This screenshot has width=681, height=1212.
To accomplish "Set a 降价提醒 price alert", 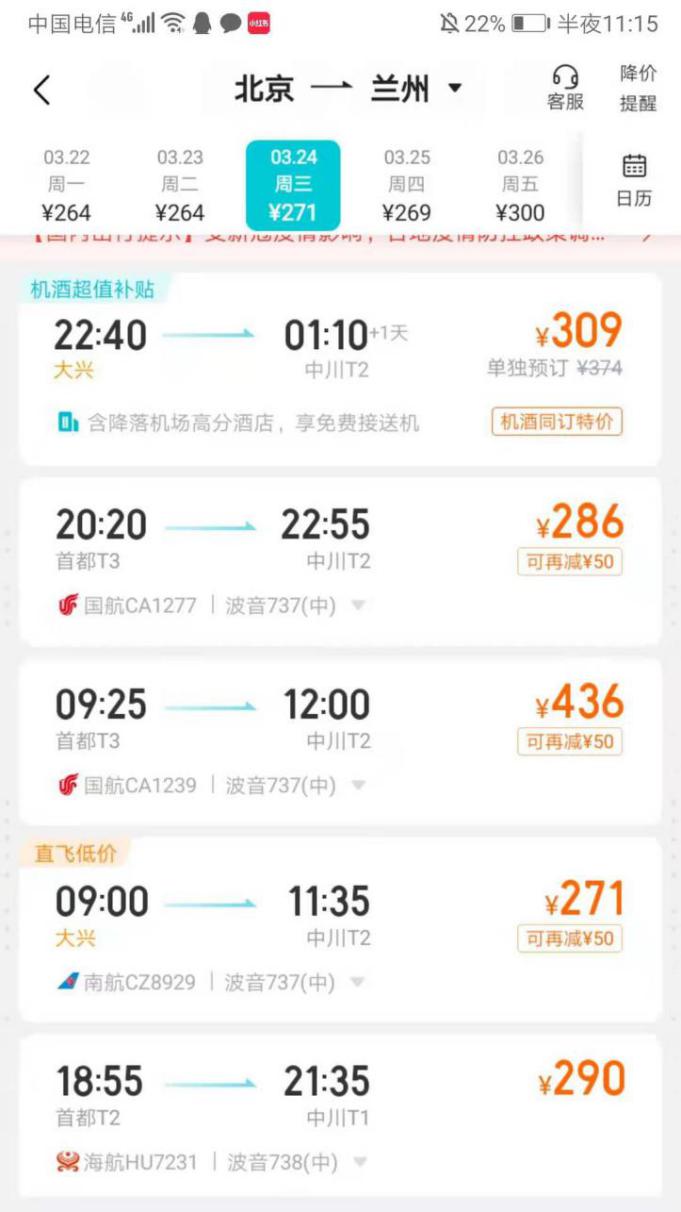I will (x=638, y=88).
